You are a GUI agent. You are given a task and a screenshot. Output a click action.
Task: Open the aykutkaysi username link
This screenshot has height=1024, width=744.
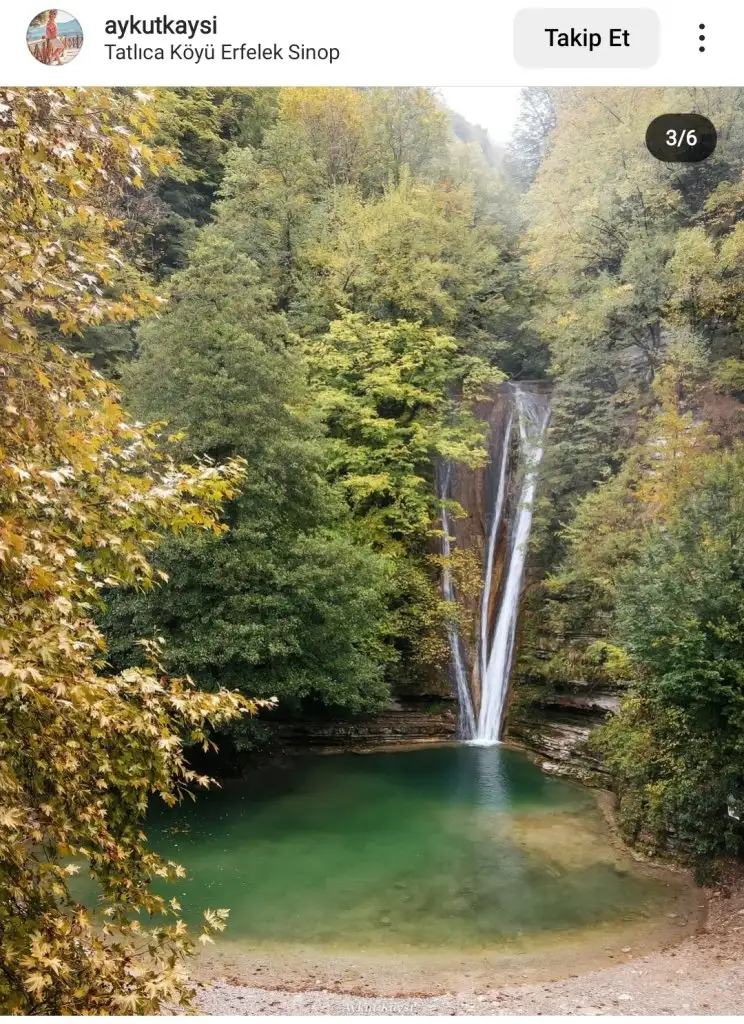click(160, 26)
